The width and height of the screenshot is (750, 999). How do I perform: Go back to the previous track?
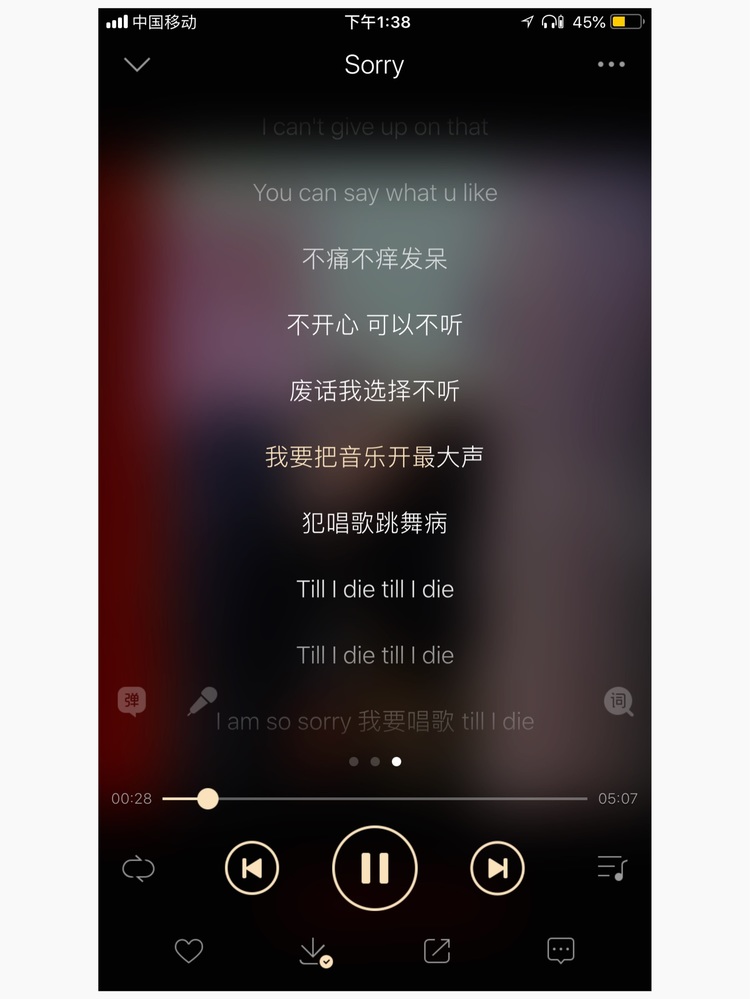(252, 868)
